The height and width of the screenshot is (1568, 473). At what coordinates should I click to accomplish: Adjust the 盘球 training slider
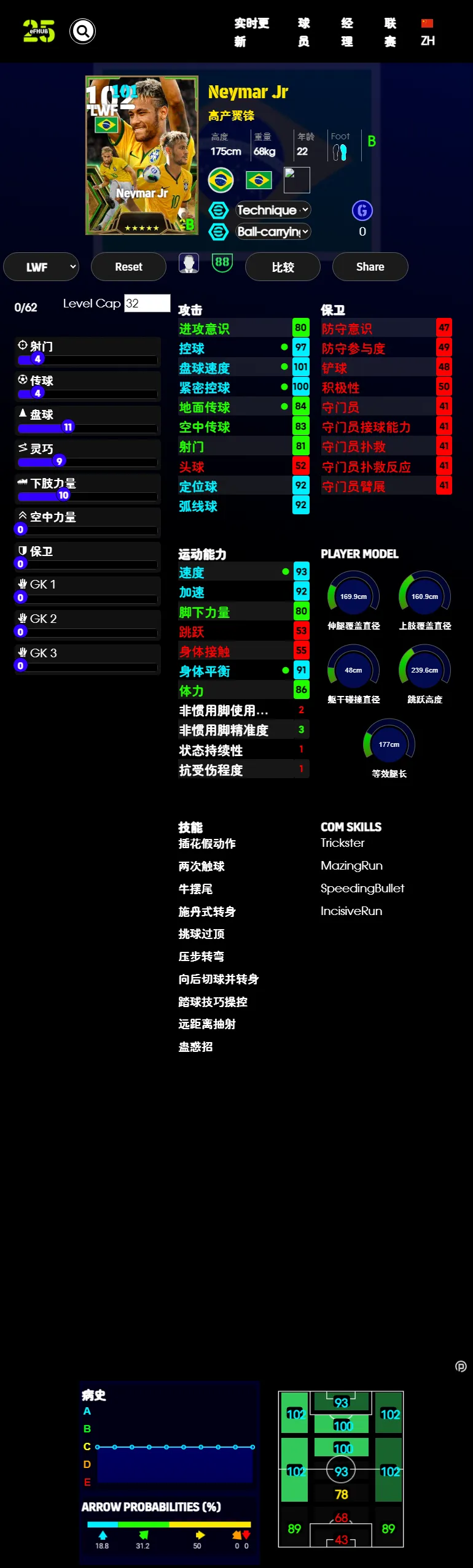coord(88,428)
